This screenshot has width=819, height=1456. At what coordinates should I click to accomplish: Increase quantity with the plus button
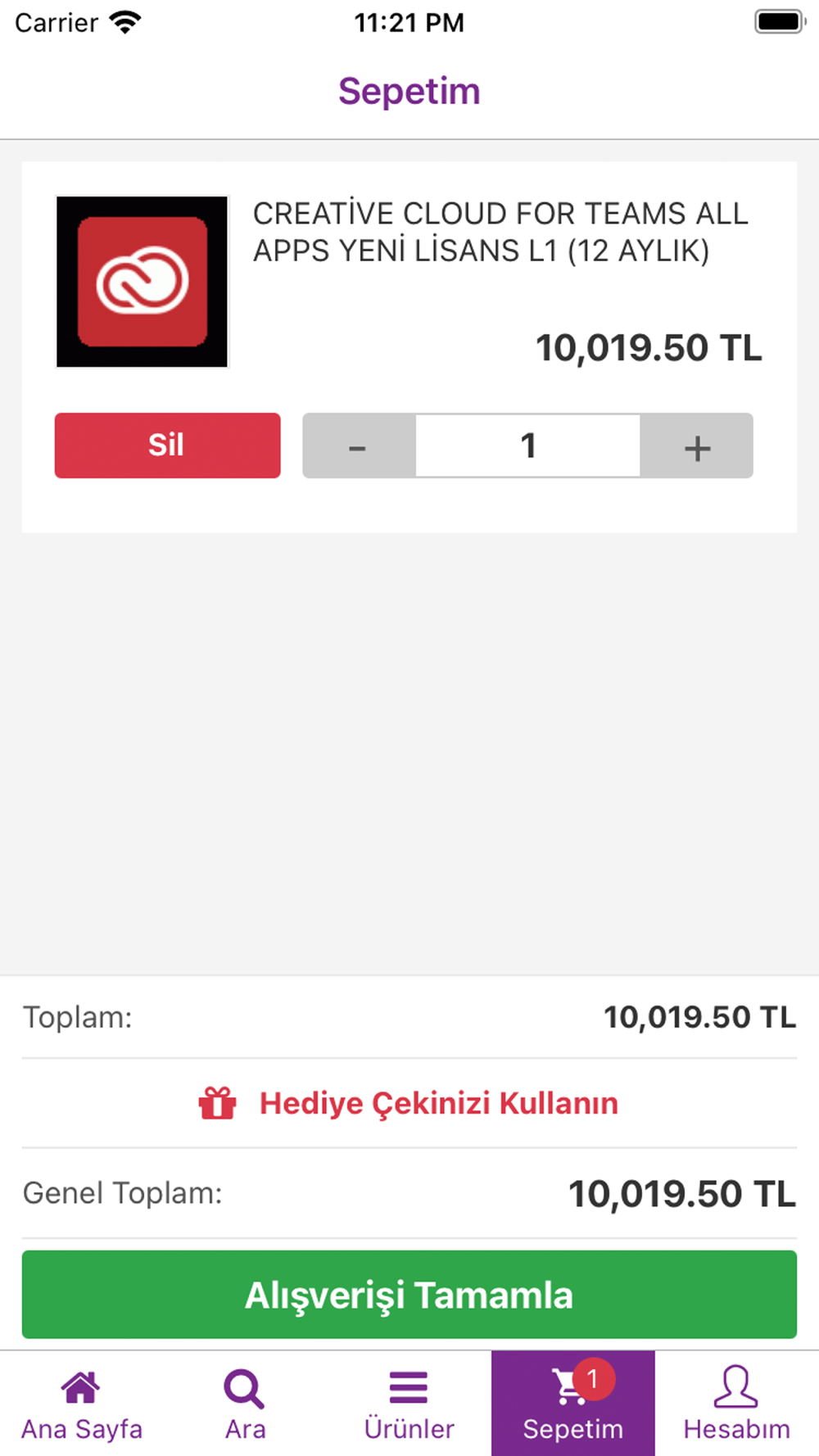tap(697, 445)
